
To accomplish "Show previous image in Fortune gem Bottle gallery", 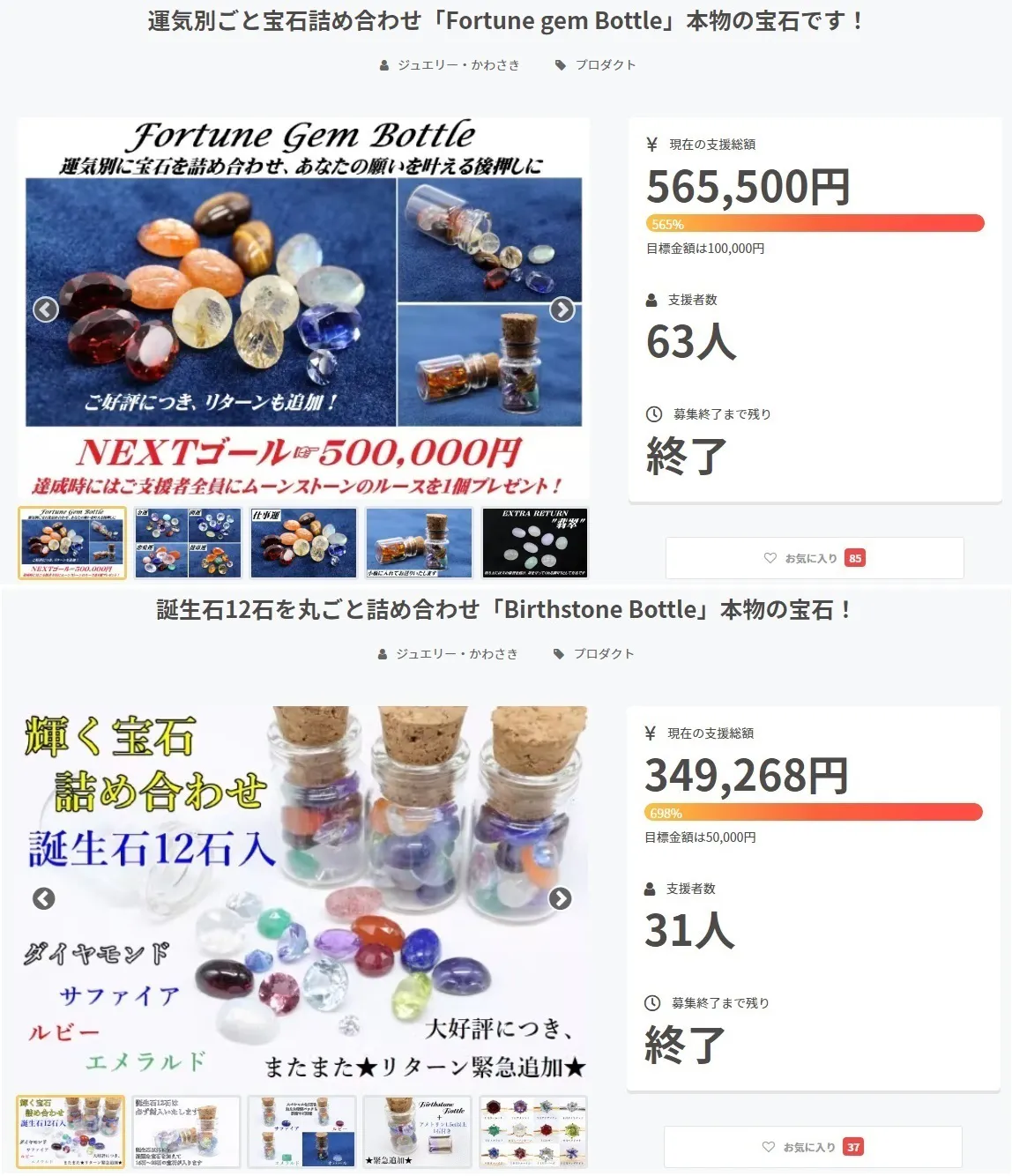I will click(46, 309).
